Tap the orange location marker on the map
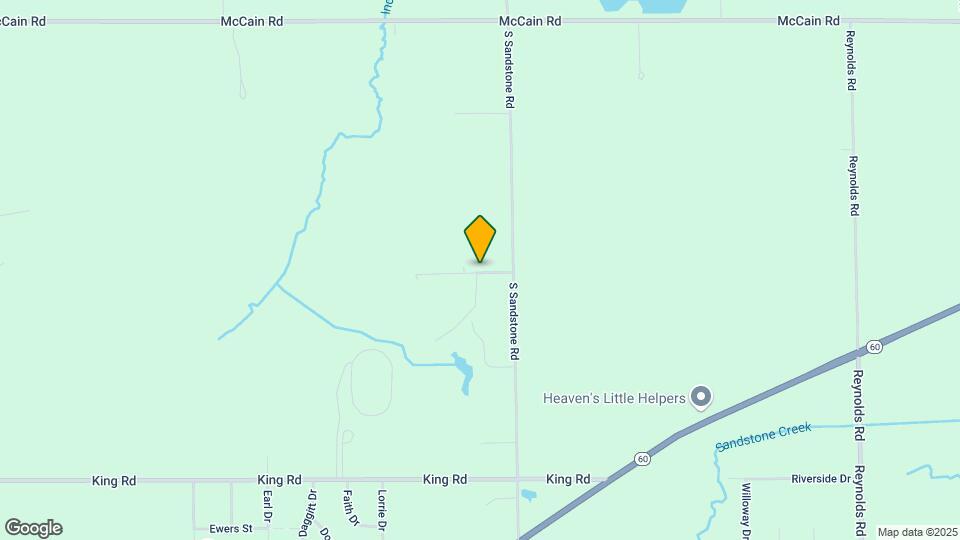 point(481,239)
